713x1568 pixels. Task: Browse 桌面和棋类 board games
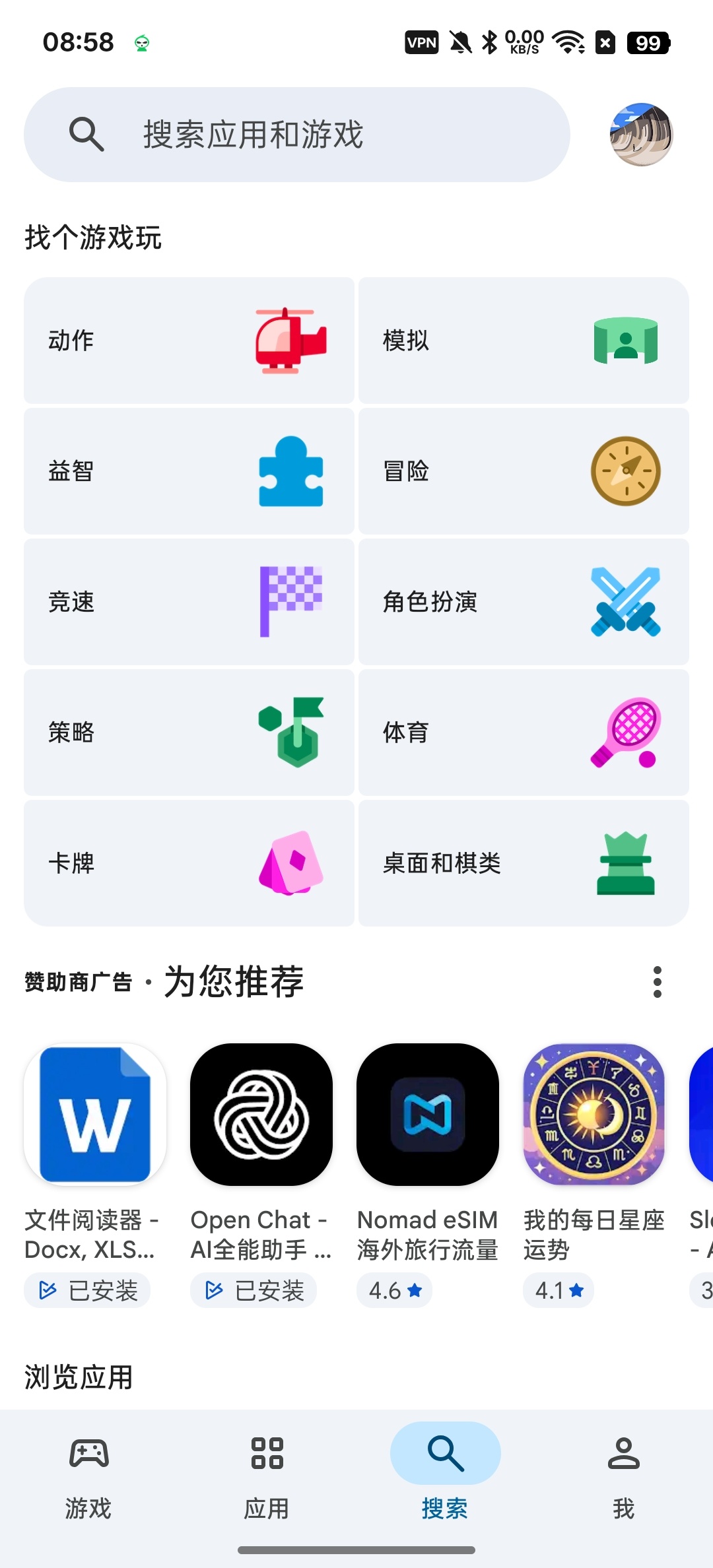pyautogui.click(x=524, y=863)
